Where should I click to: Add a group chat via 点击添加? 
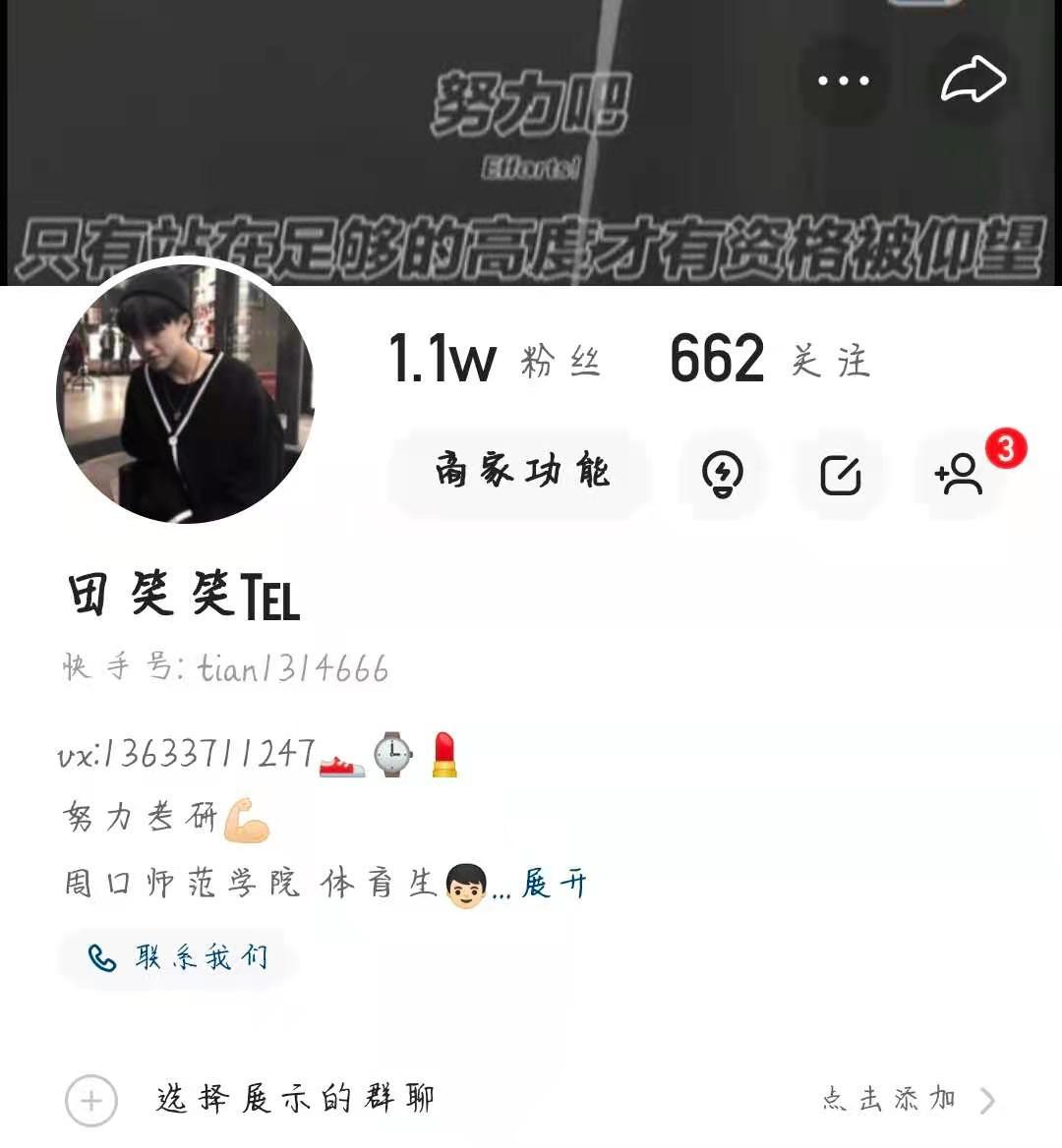(907, 1099)
